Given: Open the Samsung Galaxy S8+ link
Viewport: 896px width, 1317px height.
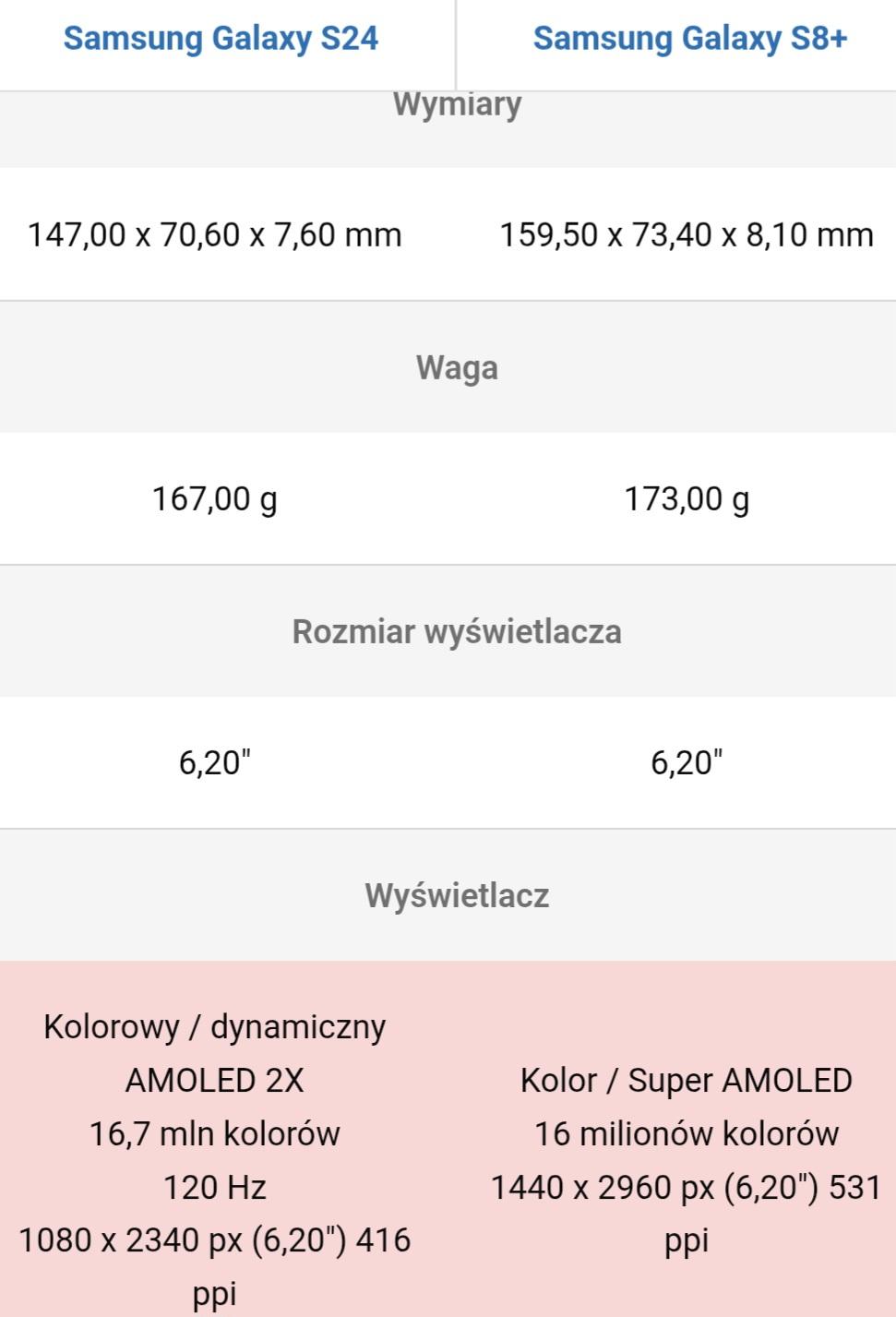Looking at the screenshot, I should coord(689,39).
